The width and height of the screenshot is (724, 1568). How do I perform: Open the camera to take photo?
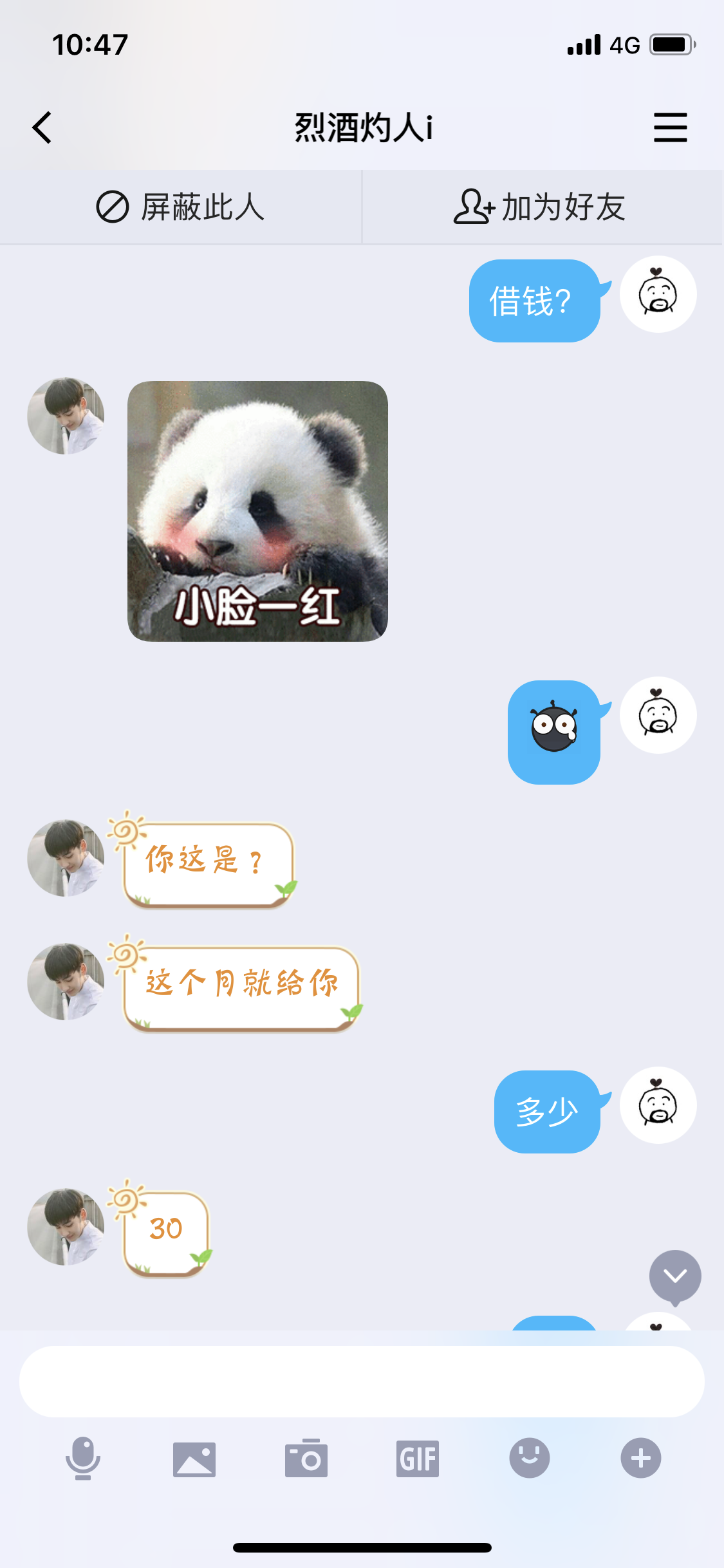tap(306, 1458)
